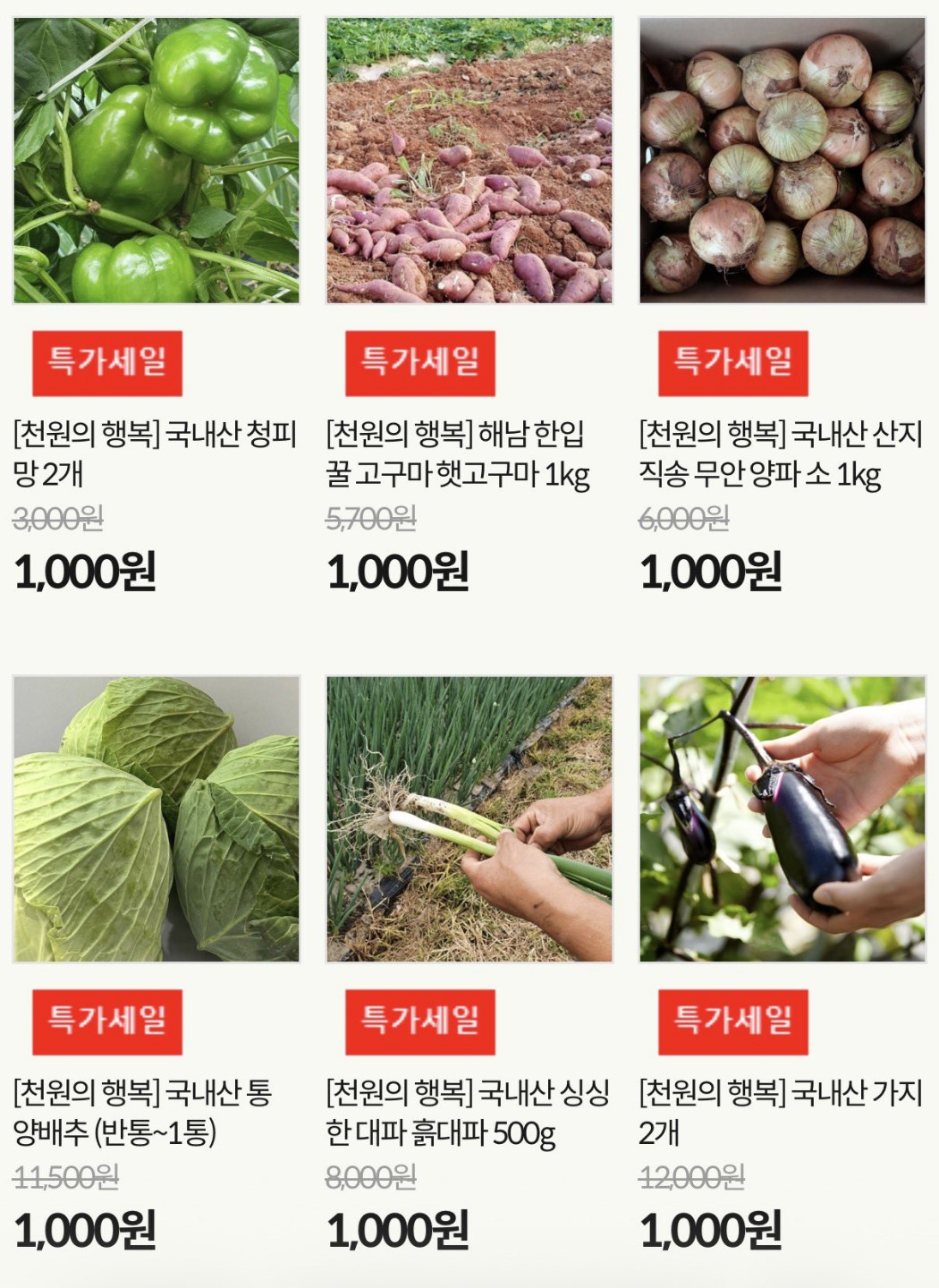Select the 무안 양파 소 1kg product

(782, 161)
